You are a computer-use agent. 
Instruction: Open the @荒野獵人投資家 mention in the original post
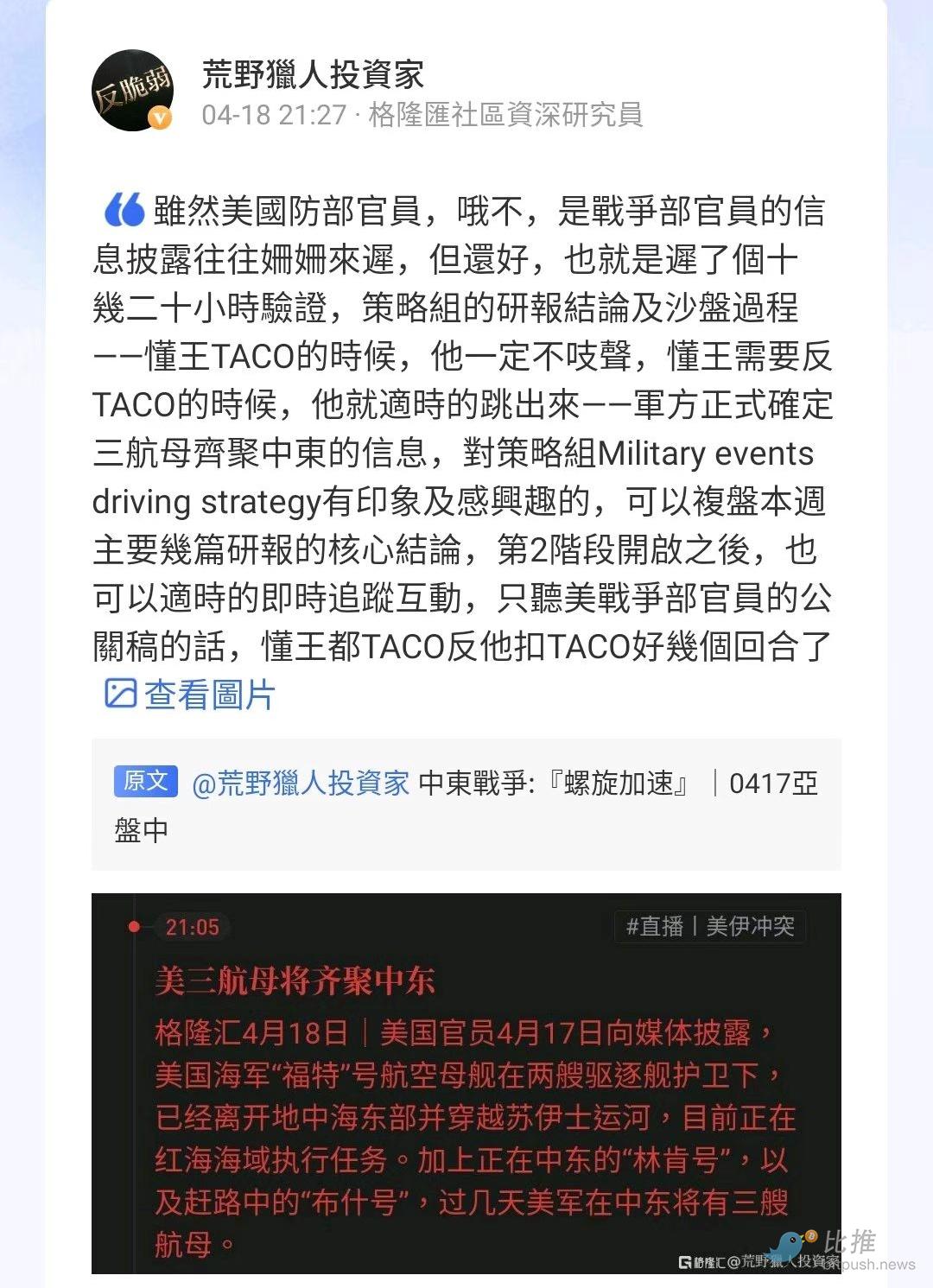300,784
